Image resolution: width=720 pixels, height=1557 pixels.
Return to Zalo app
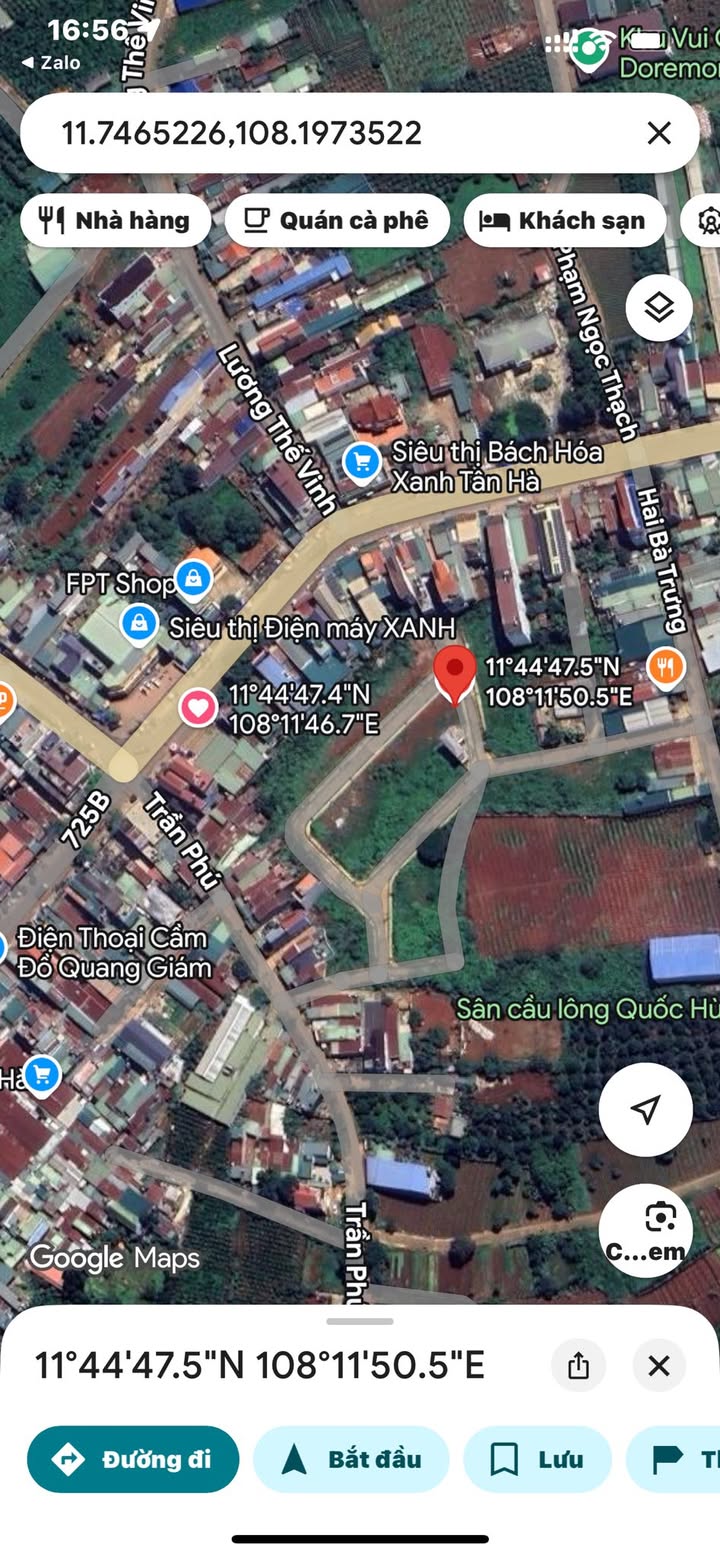pos(51,62)
